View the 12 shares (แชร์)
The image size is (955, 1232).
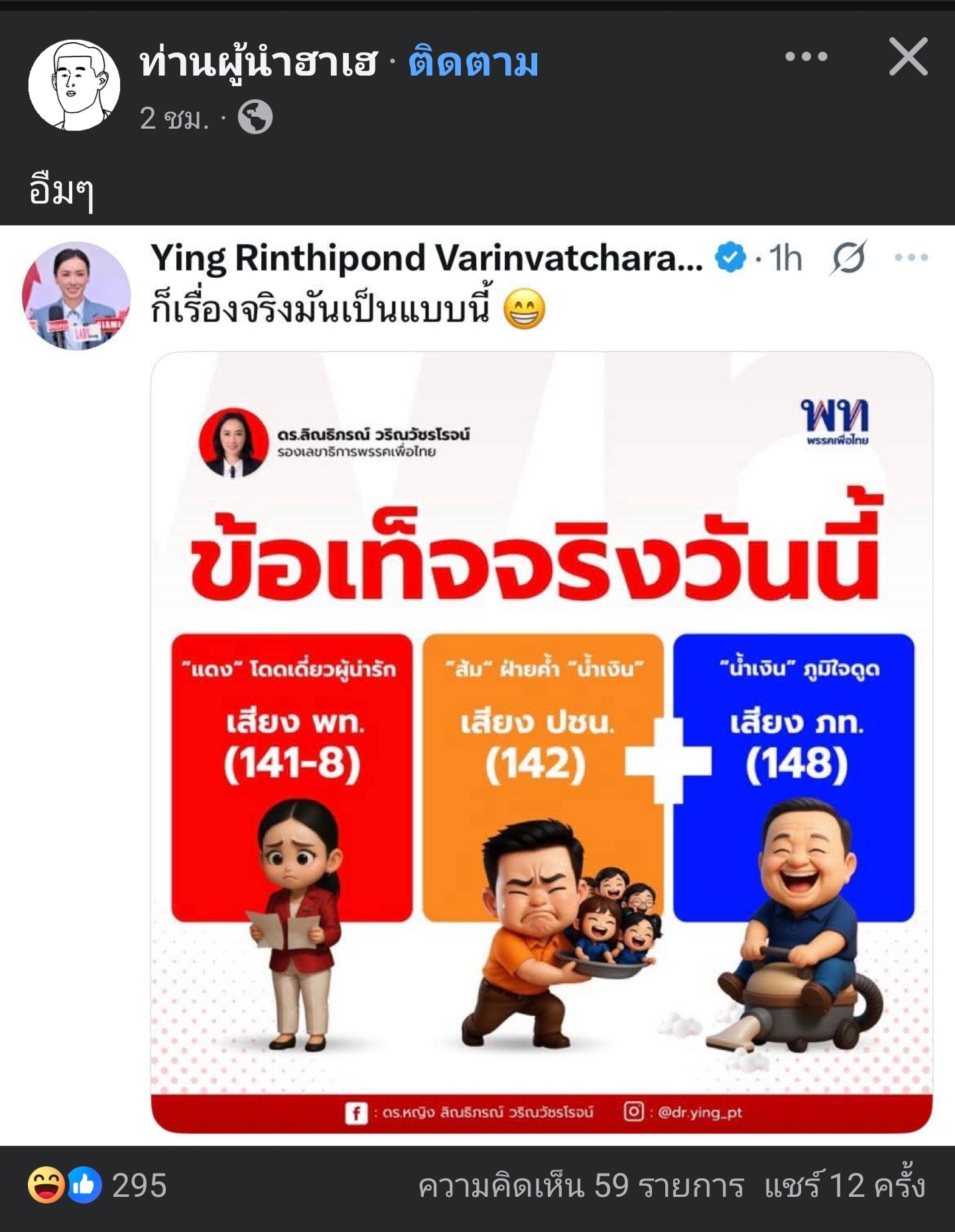click(844, 1185)
